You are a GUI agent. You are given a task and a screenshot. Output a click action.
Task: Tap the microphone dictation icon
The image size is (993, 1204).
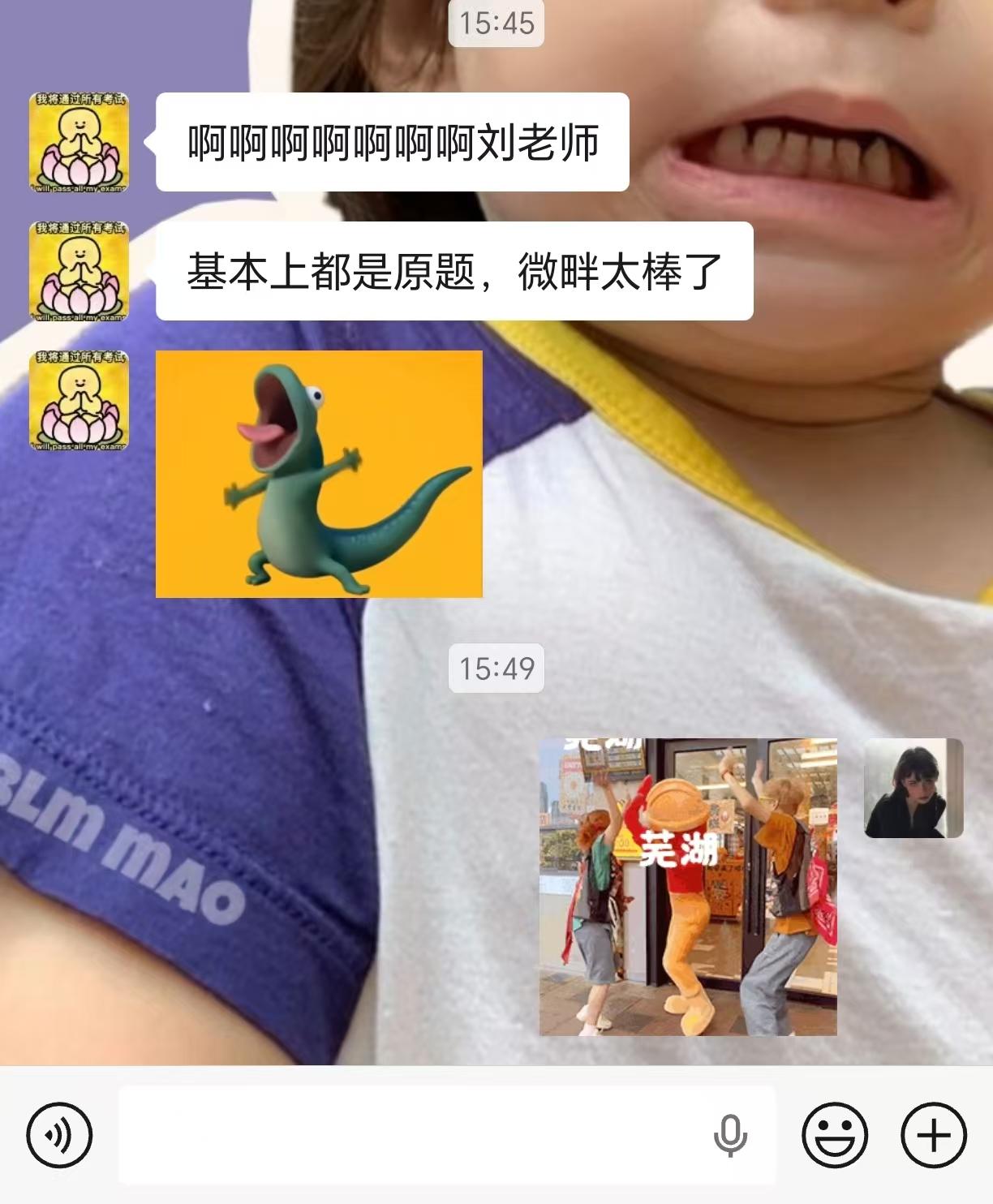[730, 1135]
